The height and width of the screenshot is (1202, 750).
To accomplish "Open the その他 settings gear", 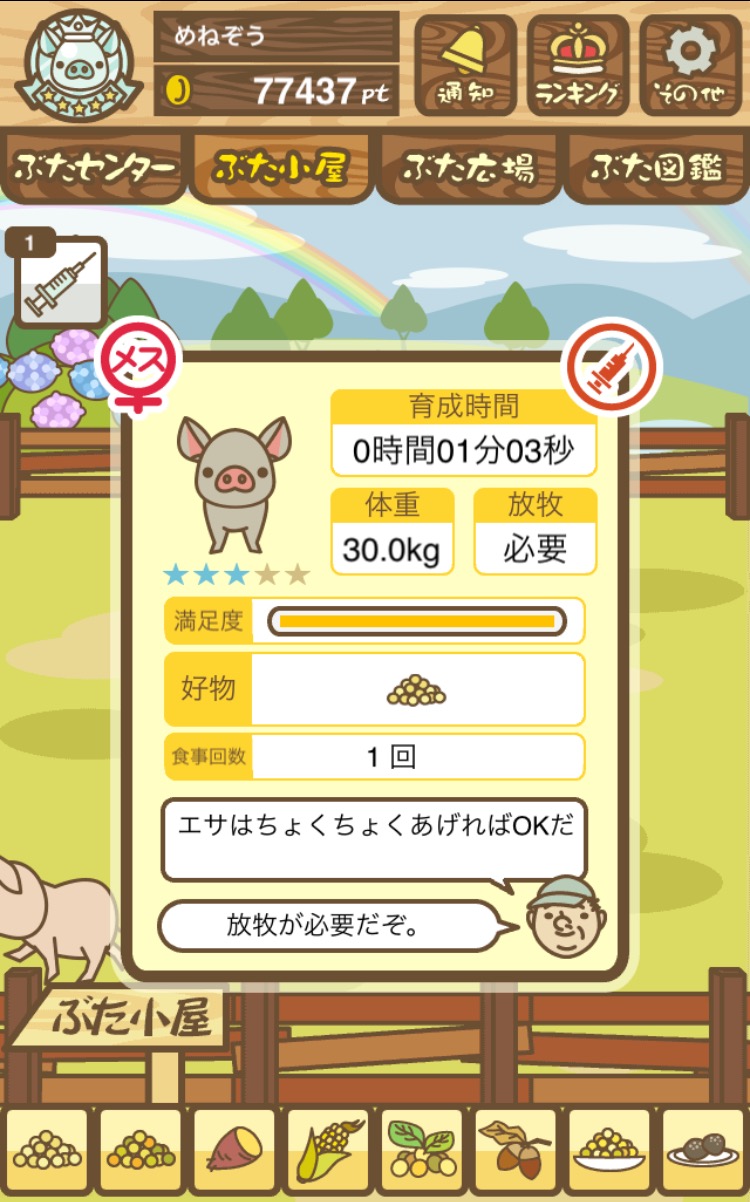I will coord(691,65).
